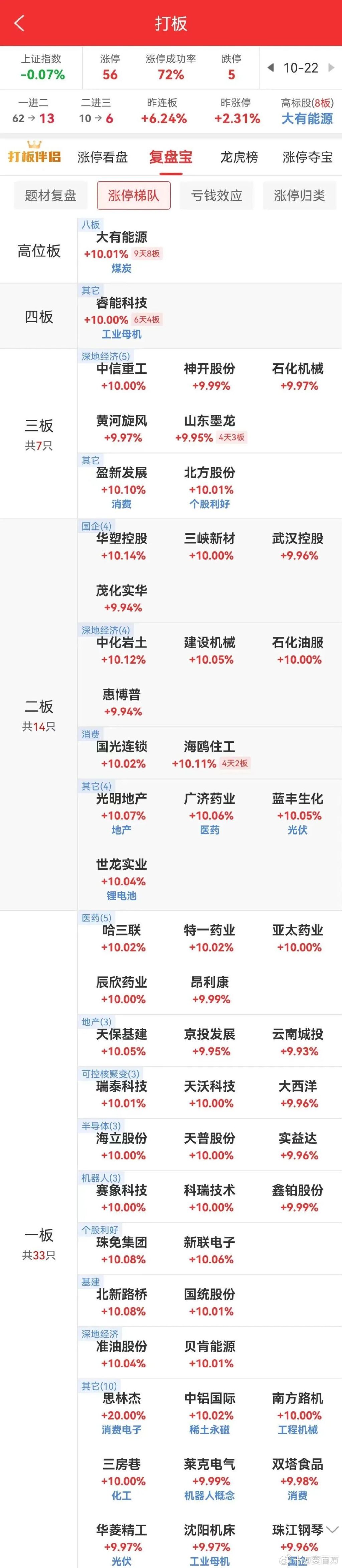This screenshot has width=342, height=1568.
Task: Open the 打板伴侣 tab
Action: pyautogui.click(x=34, y=156)
